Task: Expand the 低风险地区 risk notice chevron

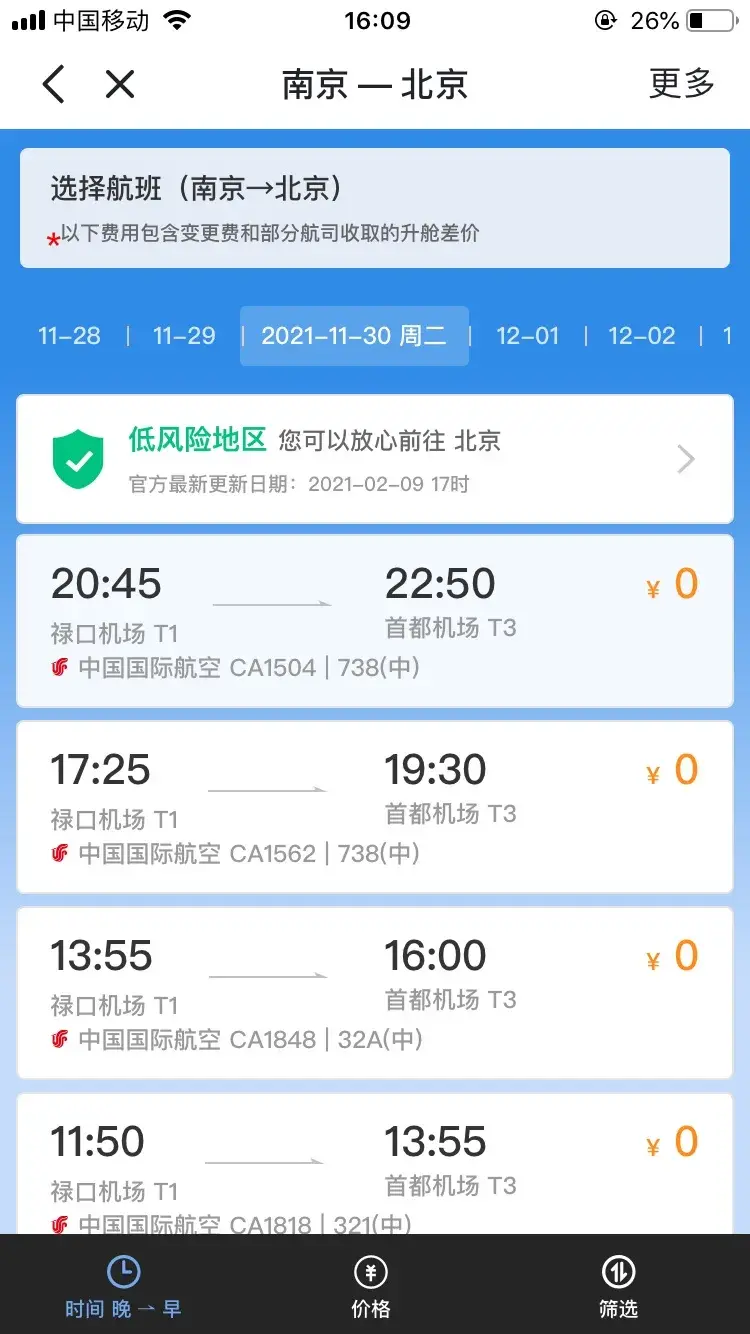Action: click(x=684, y=458)
